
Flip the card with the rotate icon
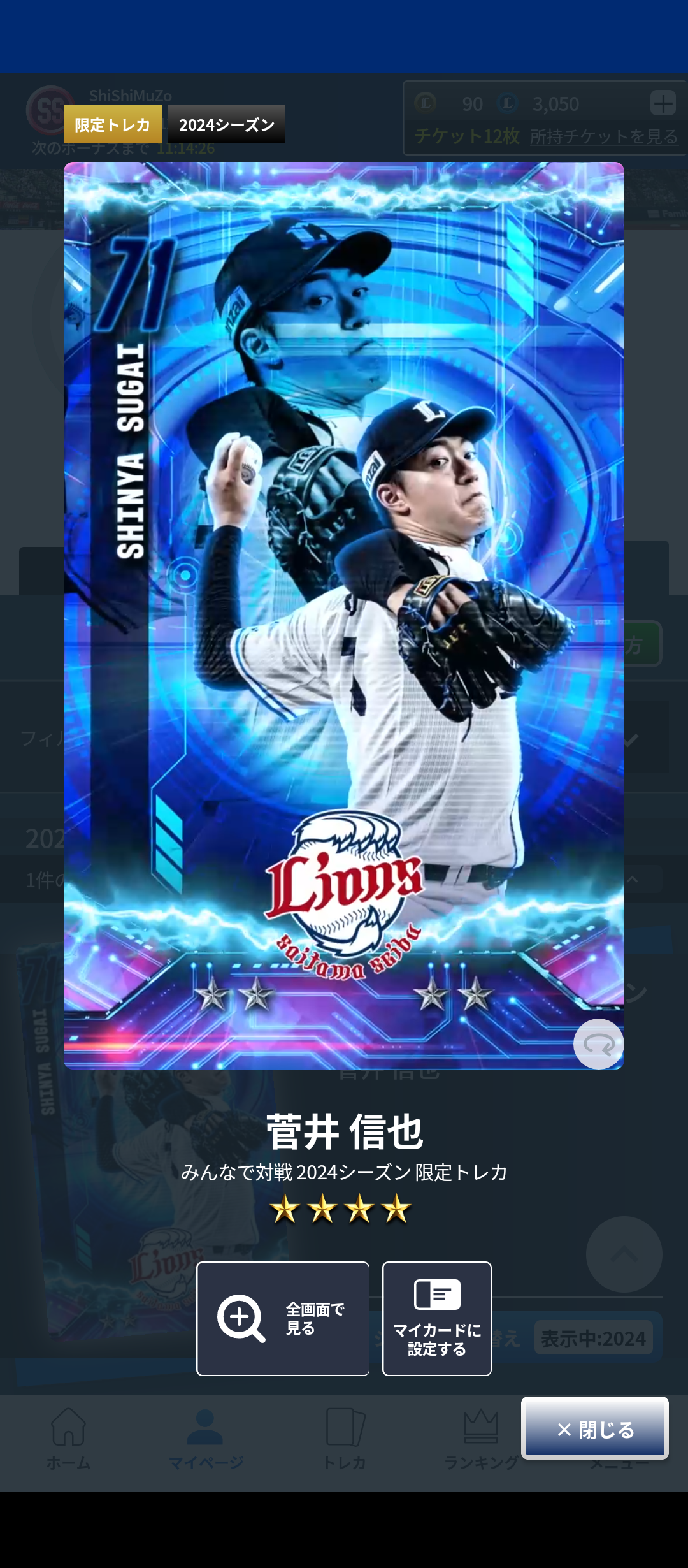pos(598,1043)
